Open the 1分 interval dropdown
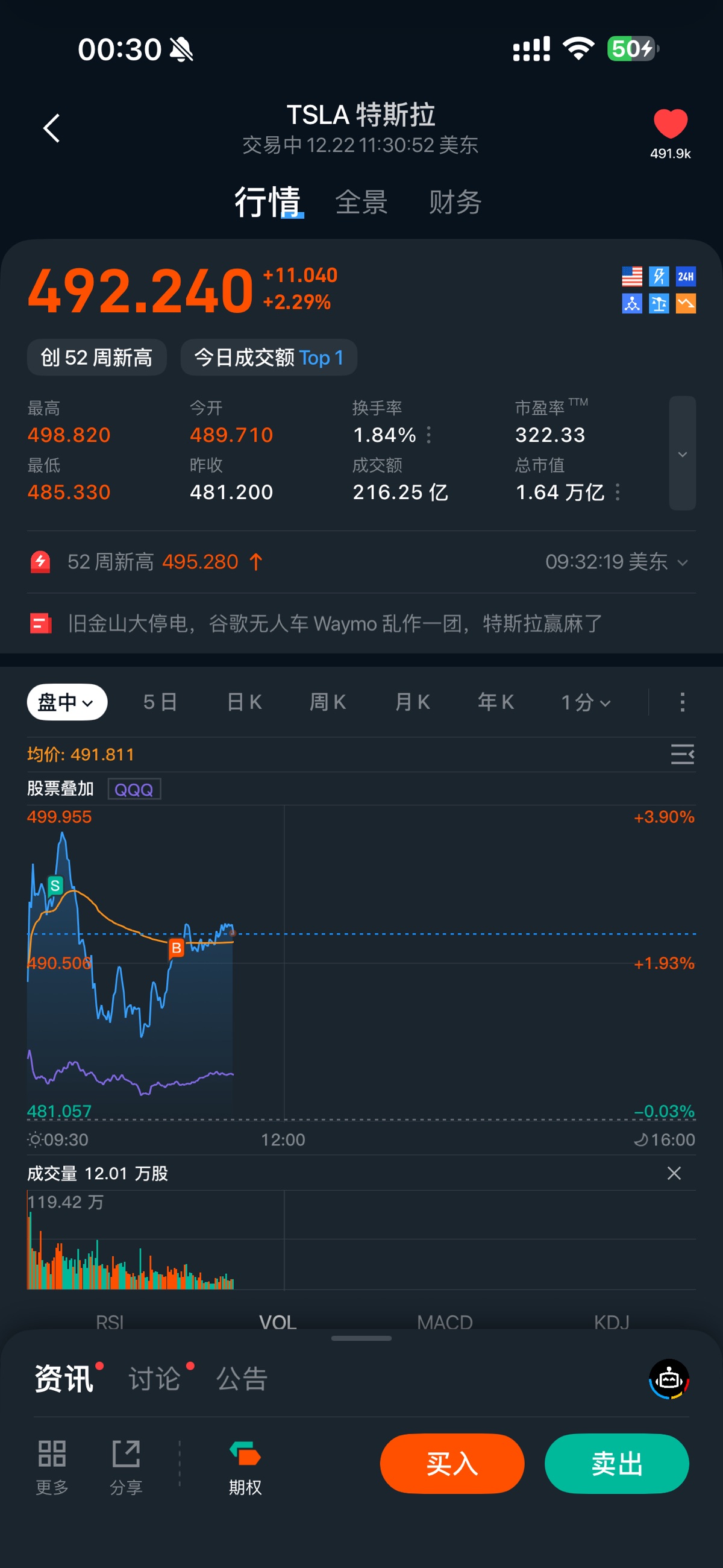 pos(586,702)
